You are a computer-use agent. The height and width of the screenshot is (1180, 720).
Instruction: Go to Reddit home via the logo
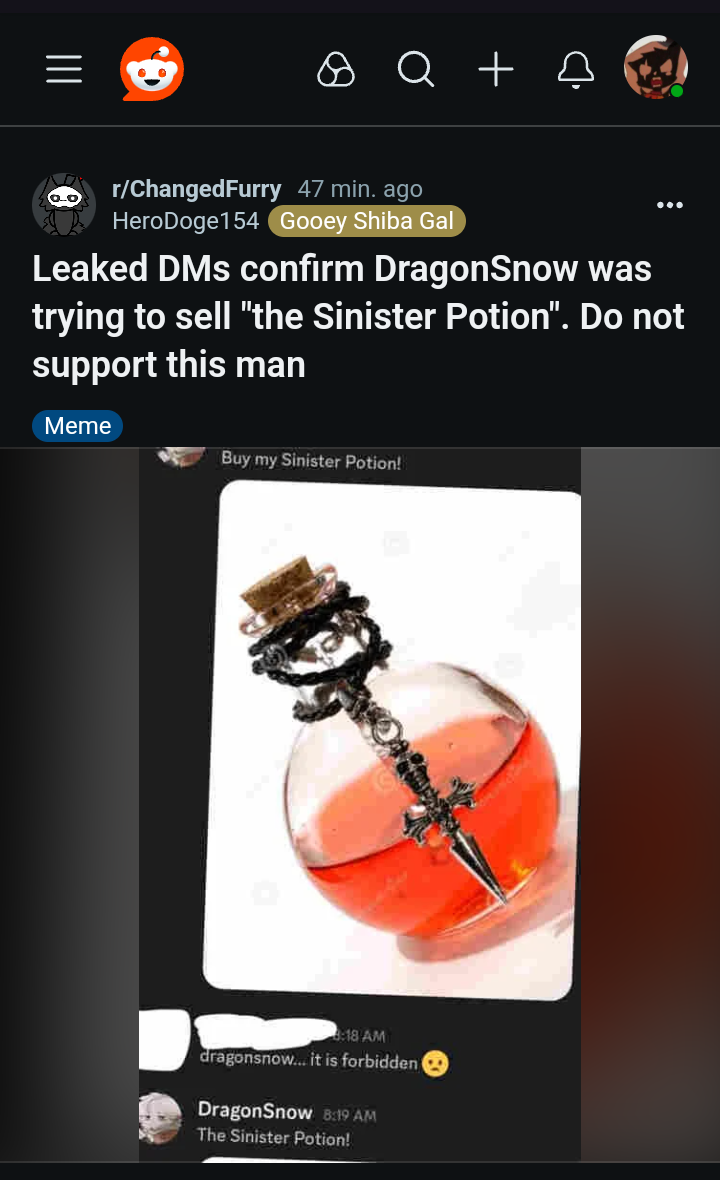click(152, 69)
